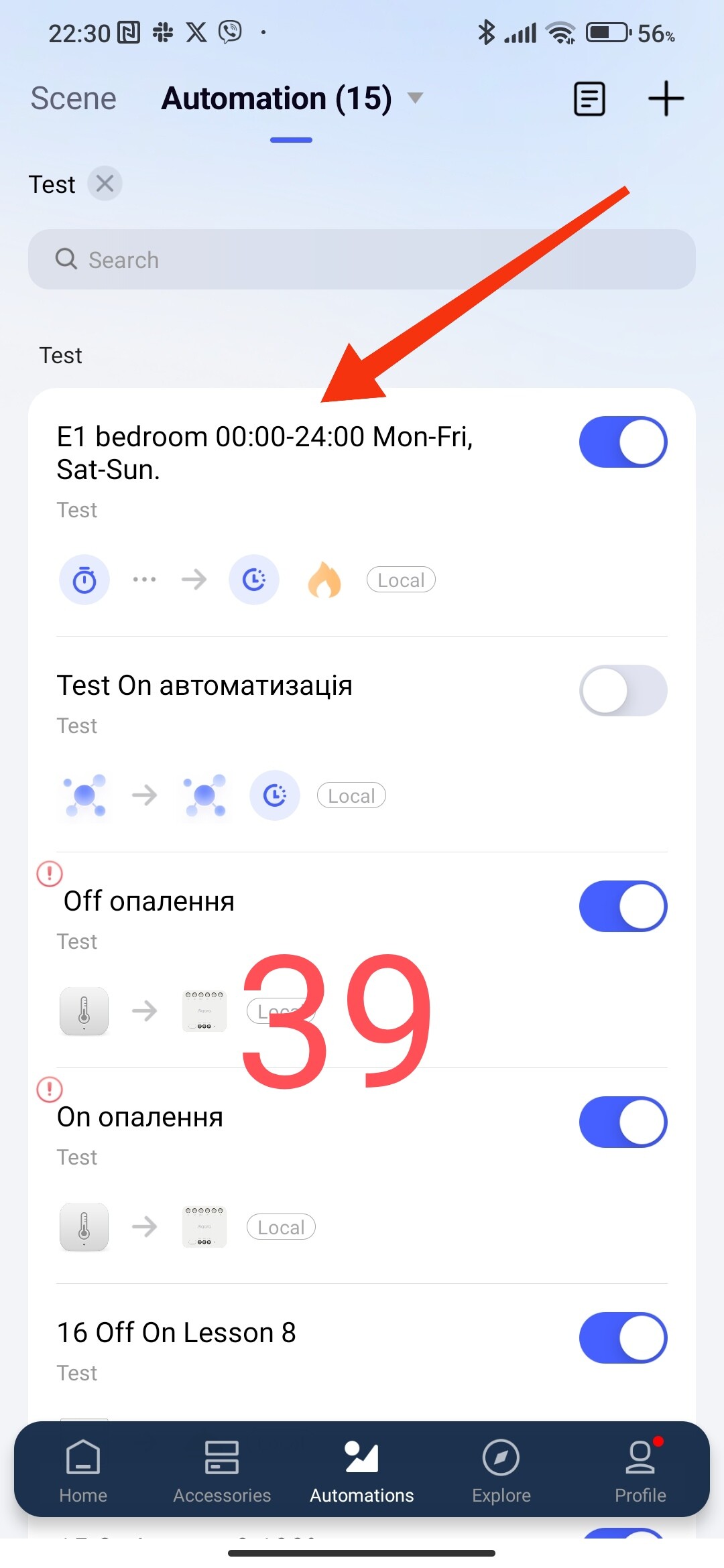Remove the Test filter

click(105, 184)
